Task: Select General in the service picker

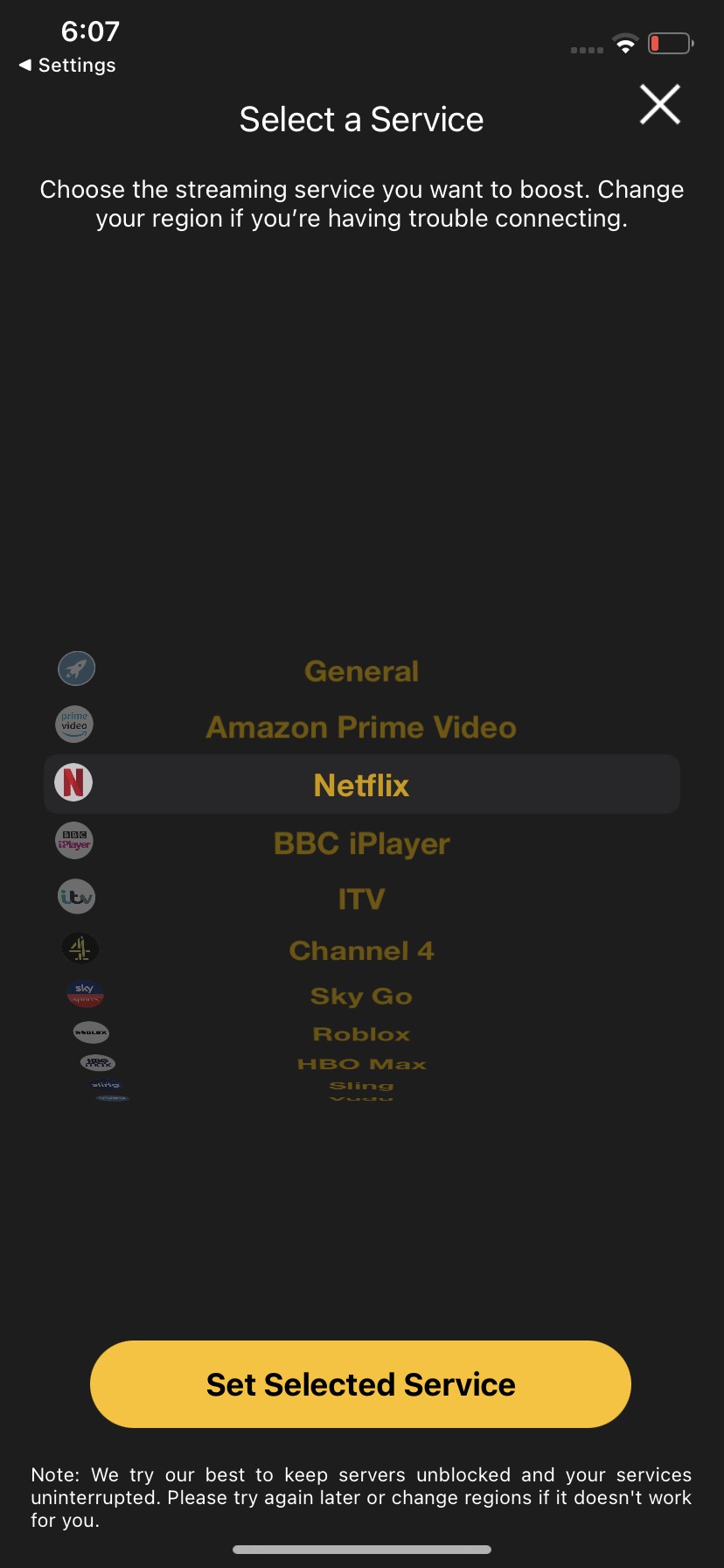Action: pyautogui.click(x=361, y=671)
